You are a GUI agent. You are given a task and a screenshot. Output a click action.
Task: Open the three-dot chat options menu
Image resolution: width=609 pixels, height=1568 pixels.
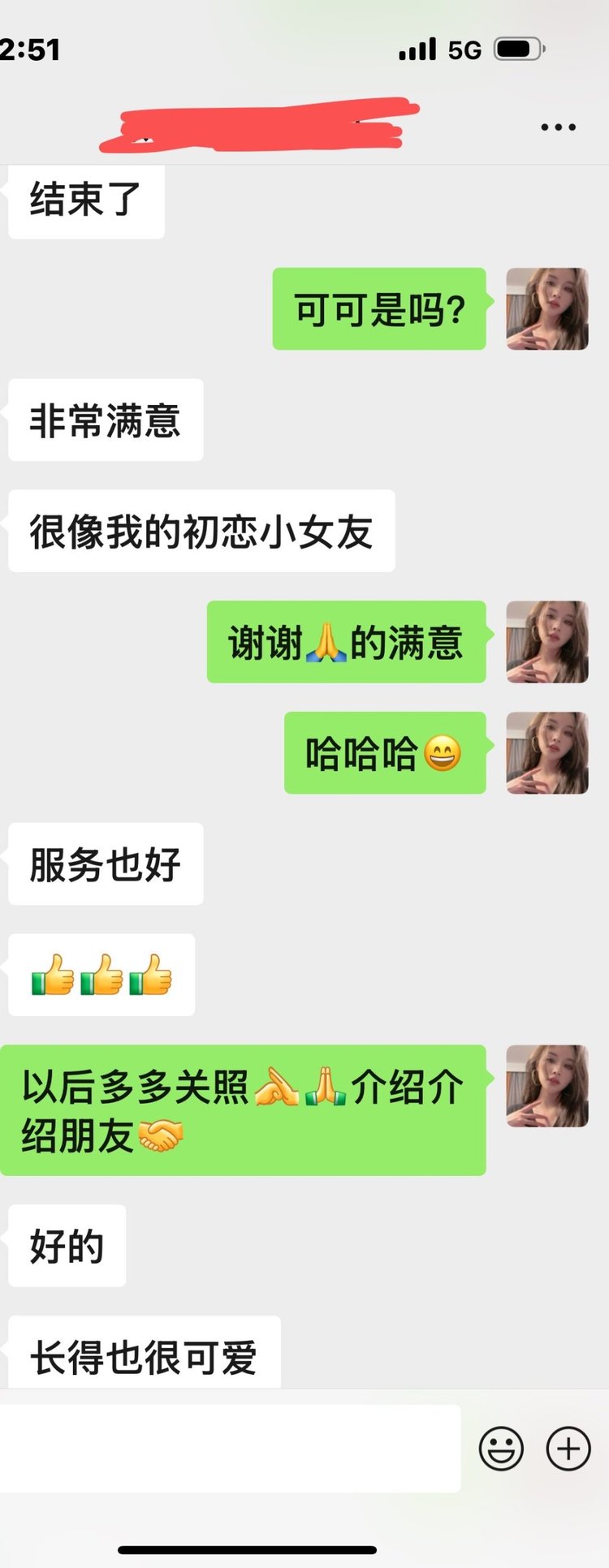point(558,127)
